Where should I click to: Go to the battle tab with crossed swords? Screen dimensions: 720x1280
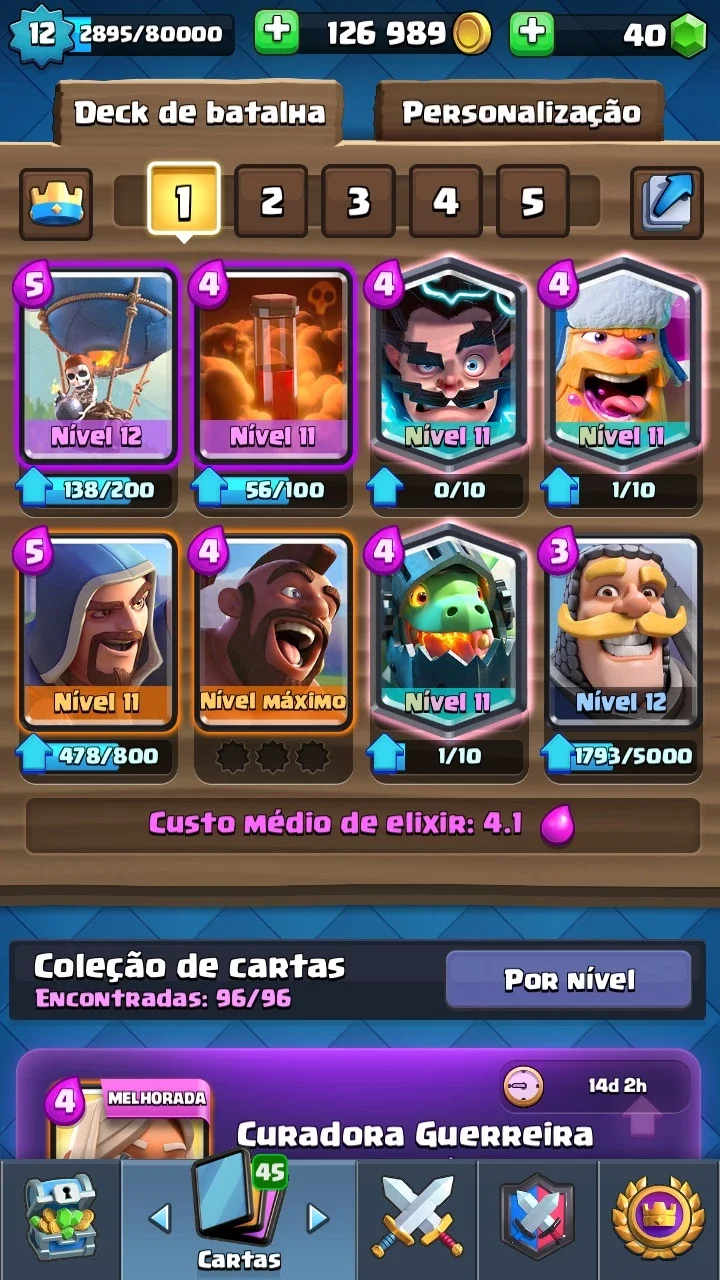coord(417,1218)
